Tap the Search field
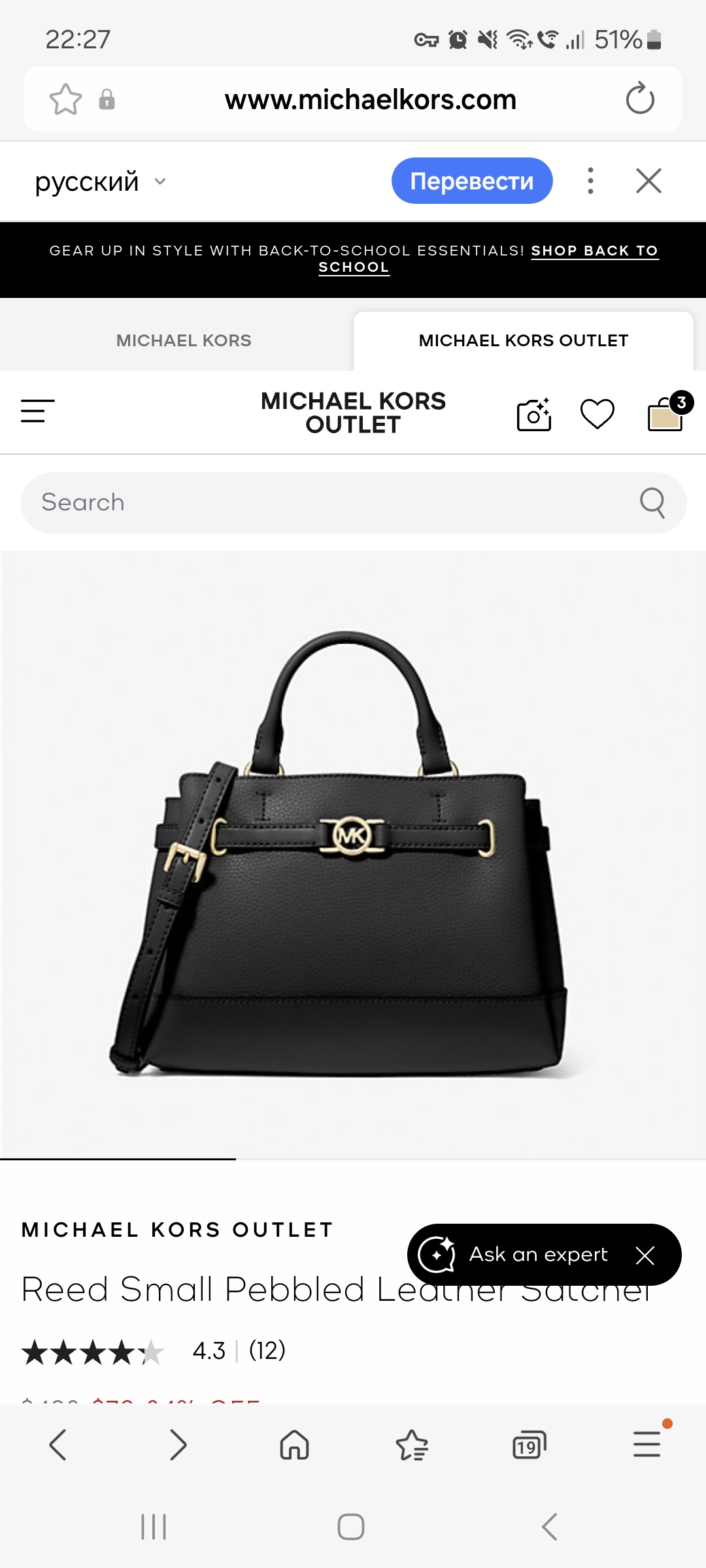Screen dimensions: 706x1568 point(327,502)
